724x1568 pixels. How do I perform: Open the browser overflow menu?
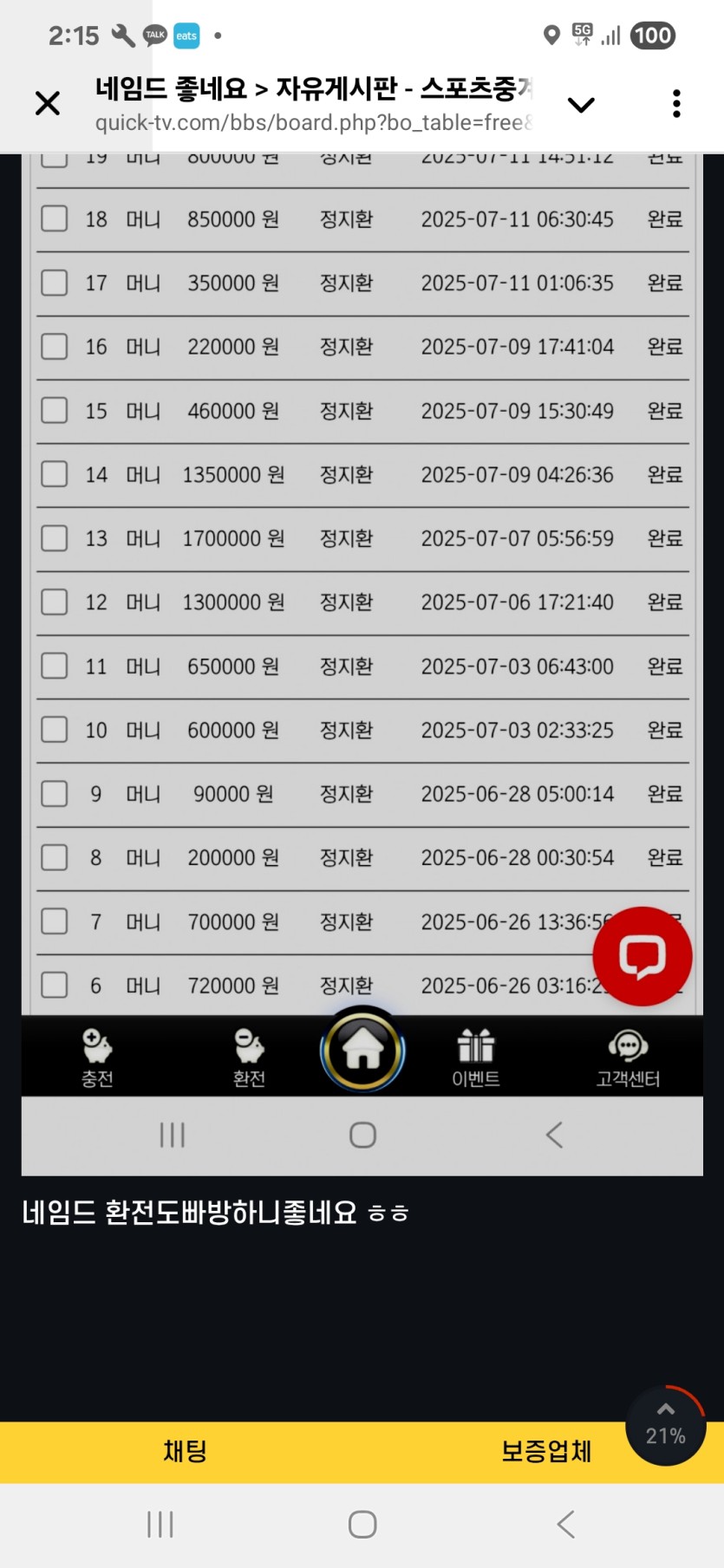click(676, 104)
